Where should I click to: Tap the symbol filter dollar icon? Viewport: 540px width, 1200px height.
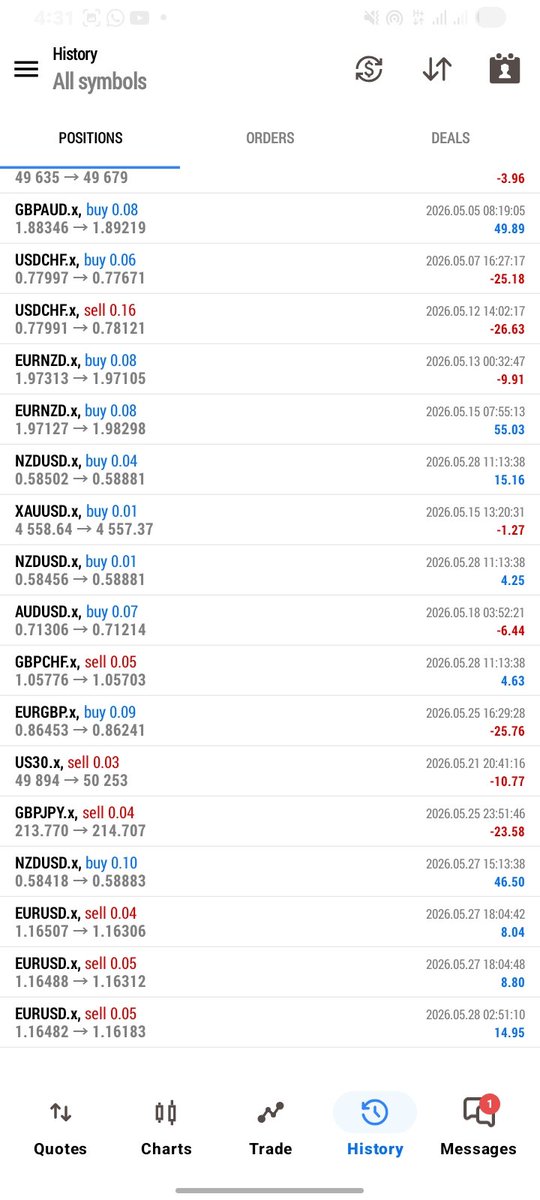(369, 69)
